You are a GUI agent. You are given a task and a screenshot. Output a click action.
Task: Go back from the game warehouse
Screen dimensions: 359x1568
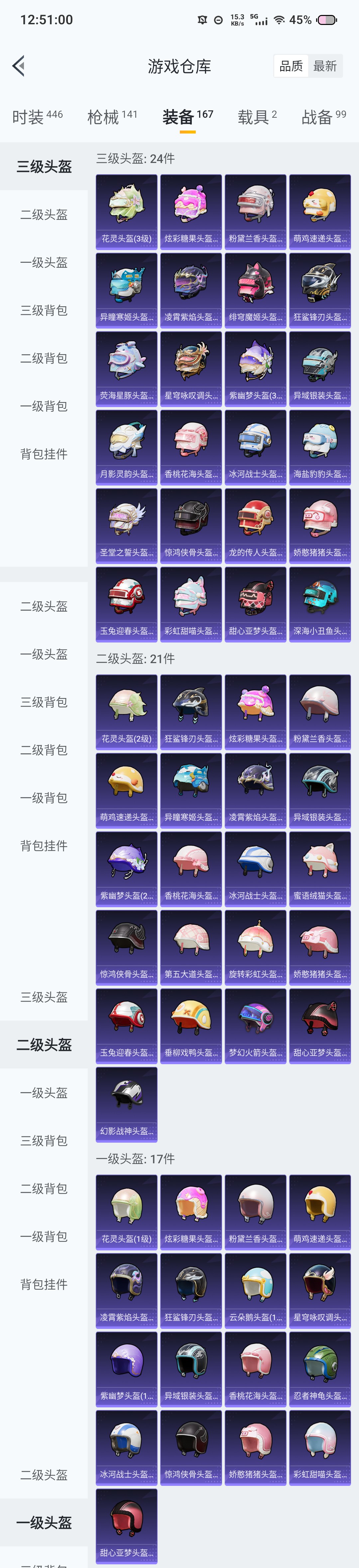pyautogui.click(x=19, y=66)
